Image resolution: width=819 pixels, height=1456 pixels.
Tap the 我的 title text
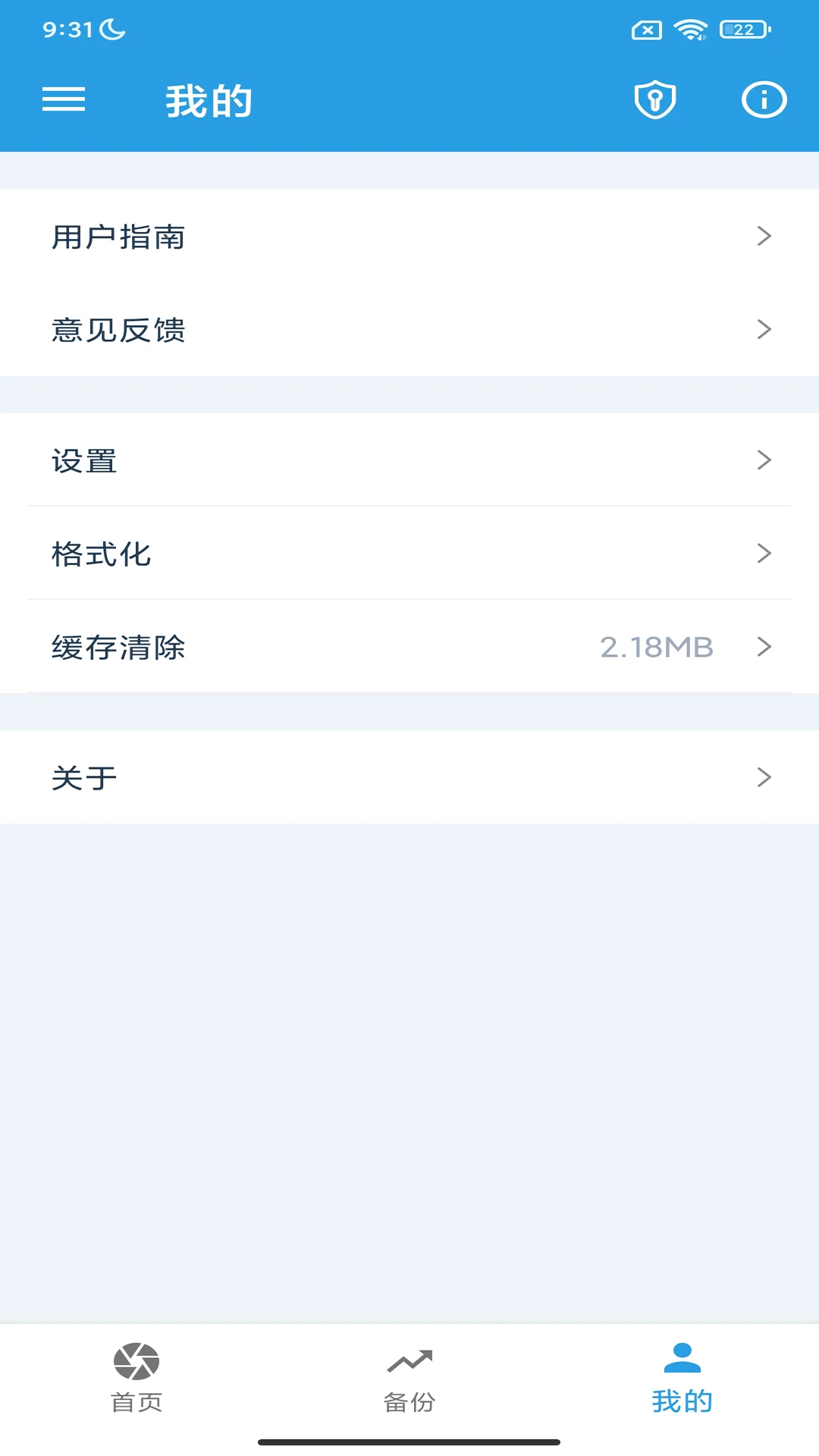pos(209,100)
